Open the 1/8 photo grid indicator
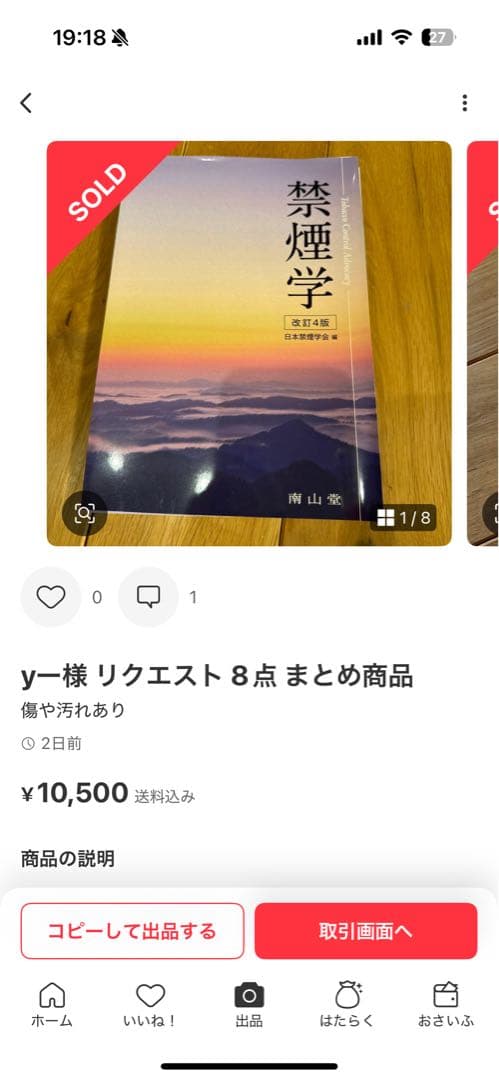Image resolution: width=499 pixels, height=1080 pixels. click(404, 518)
